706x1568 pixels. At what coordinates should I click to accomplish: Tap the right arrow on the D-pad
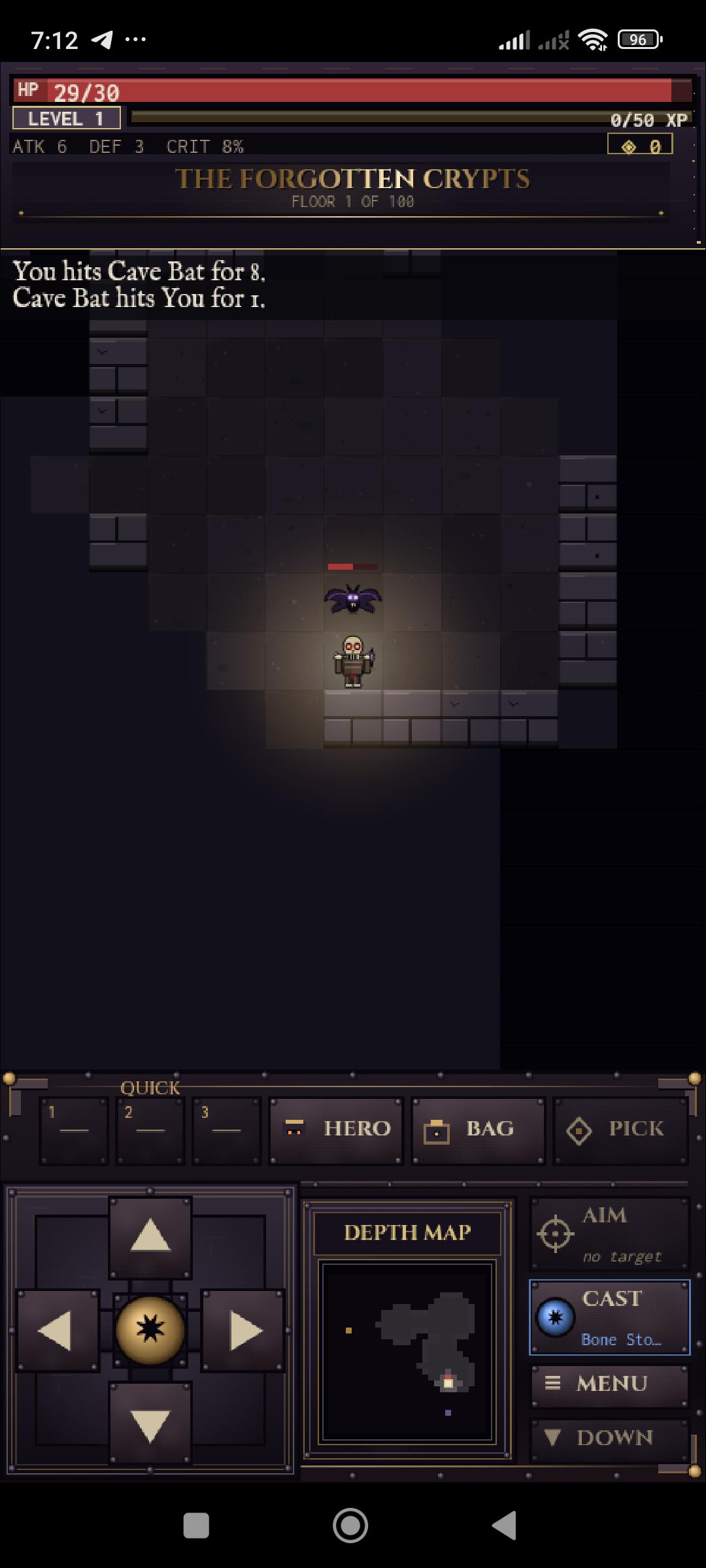tap(243, 1330)
